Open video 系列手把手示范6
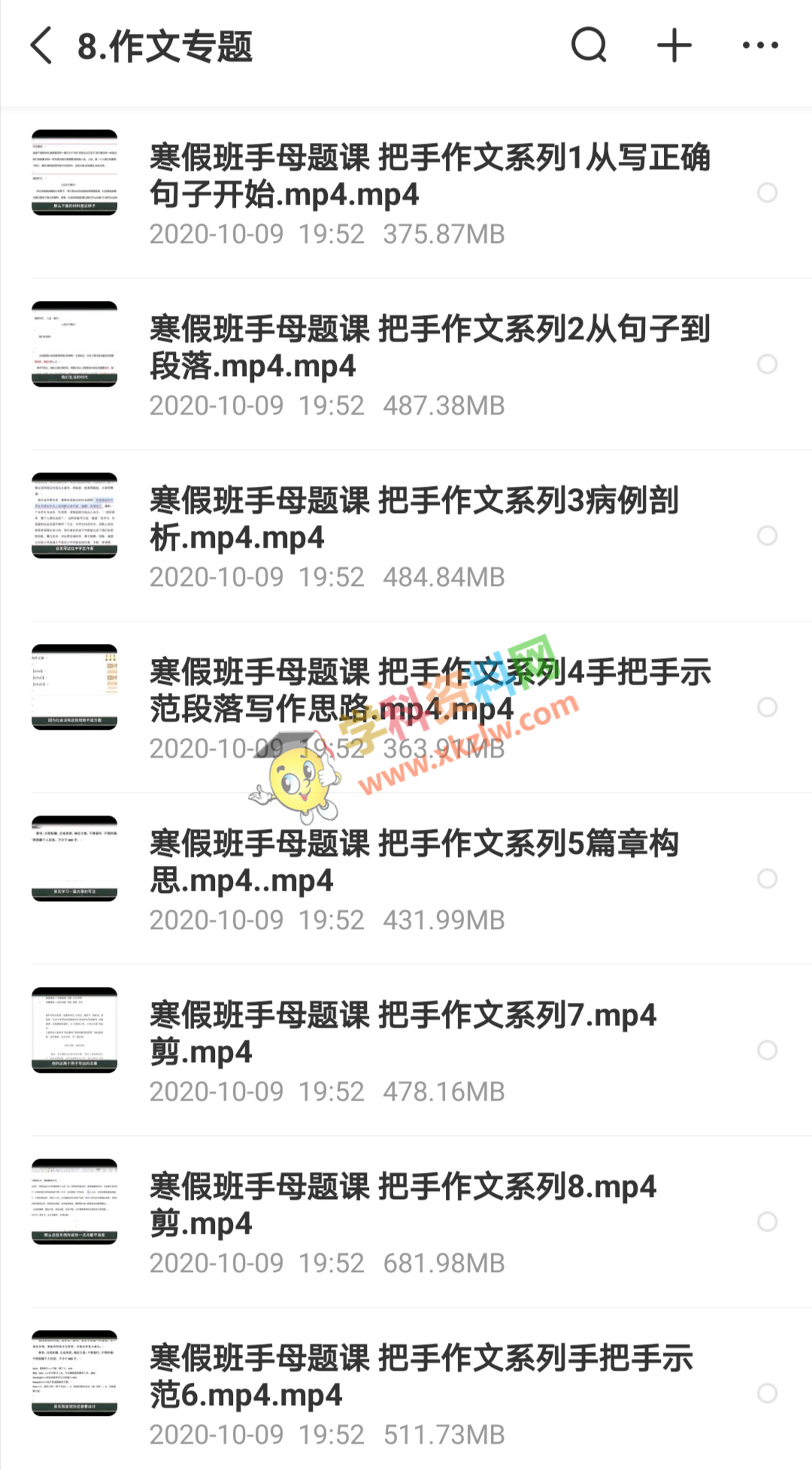The height and width of the screenshot is (1470, 812). click(x=421, y=1377)
